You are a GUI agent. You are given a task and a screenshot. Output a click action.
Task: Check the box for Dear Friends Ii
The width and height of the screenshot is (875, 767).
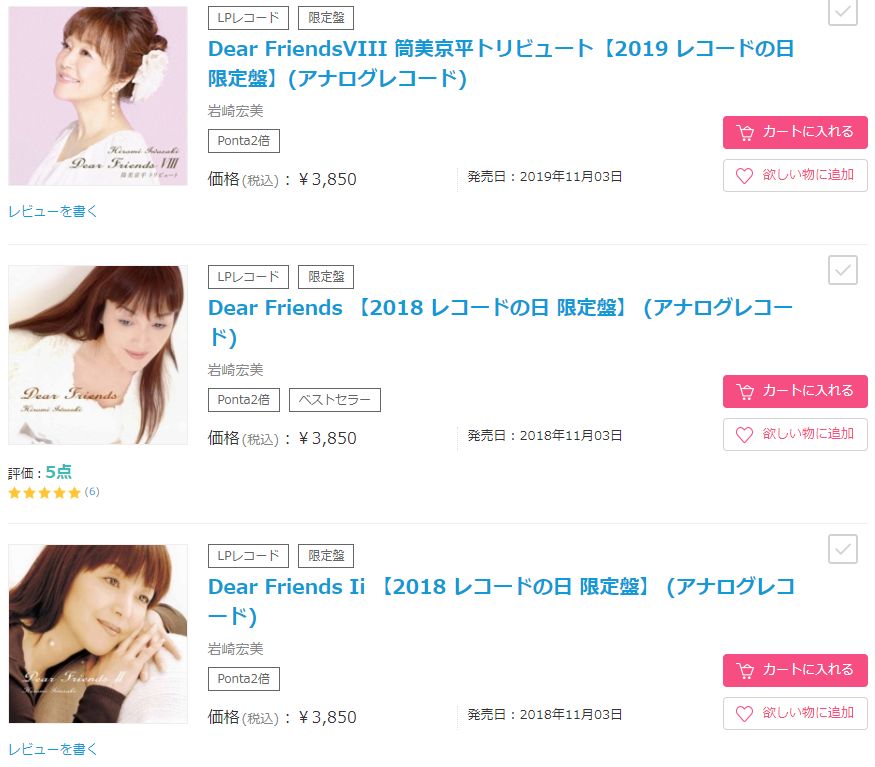tap(843, 549)
